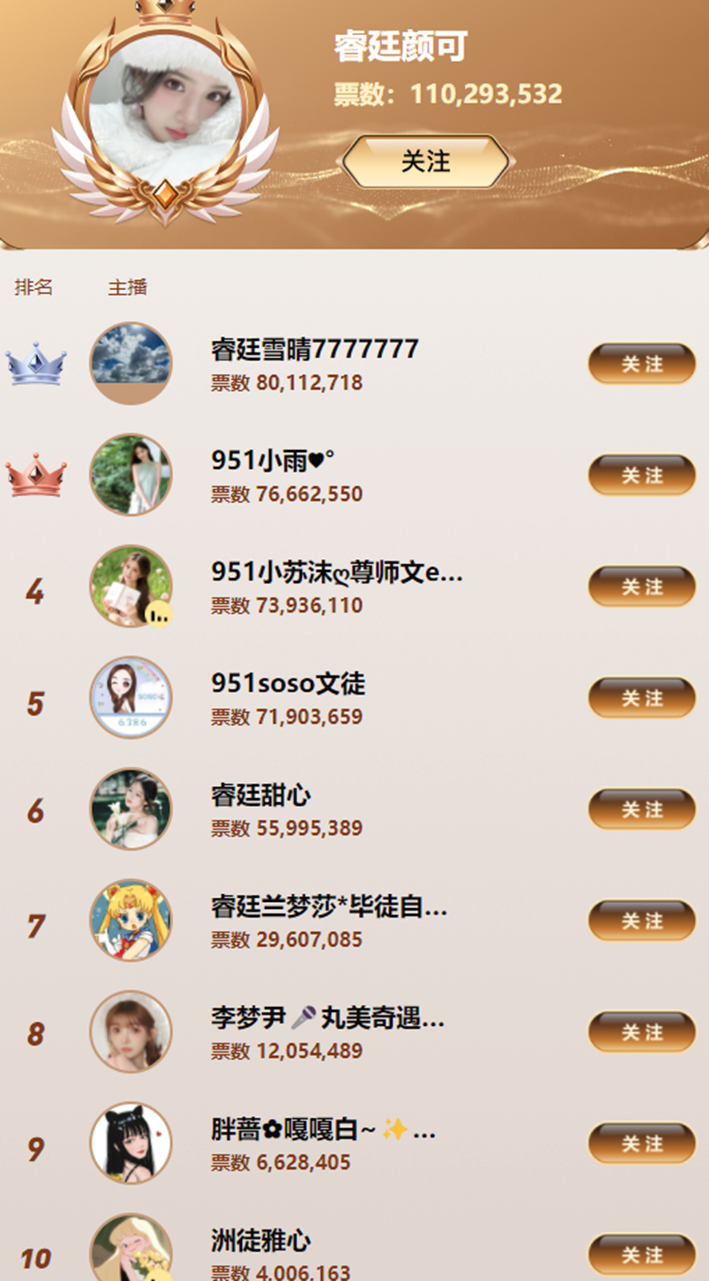
Task: Follow 睿廷雪晴7777777
Action: pos(641,364)
